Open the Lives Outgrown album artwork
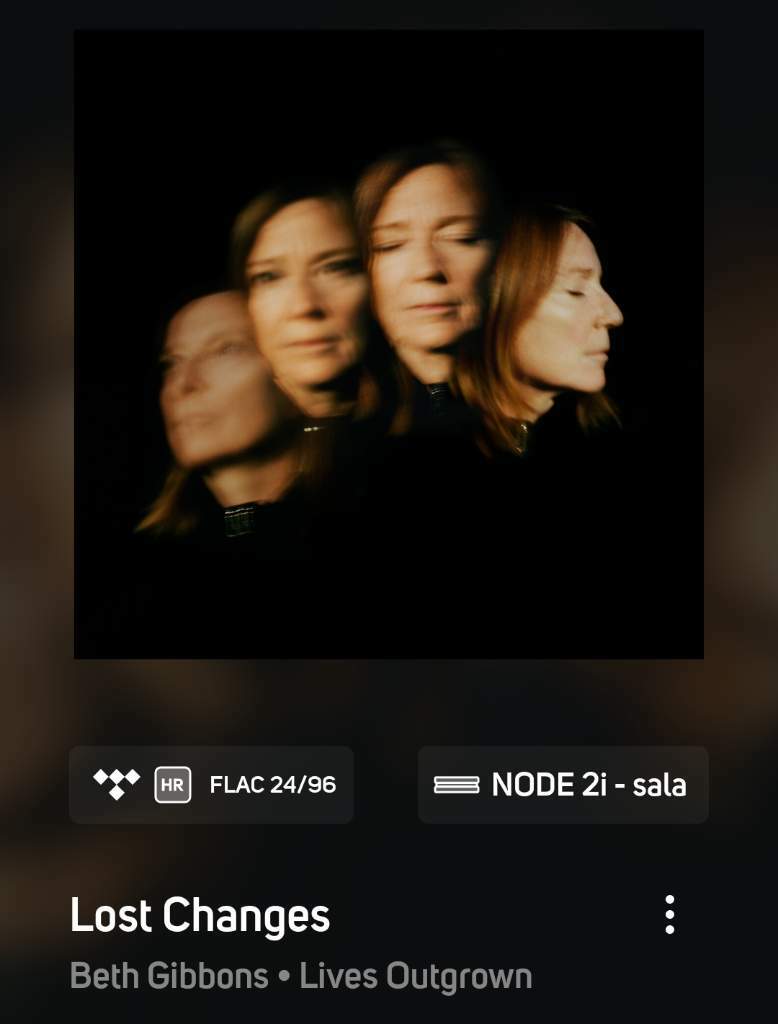 click(389, 344)
